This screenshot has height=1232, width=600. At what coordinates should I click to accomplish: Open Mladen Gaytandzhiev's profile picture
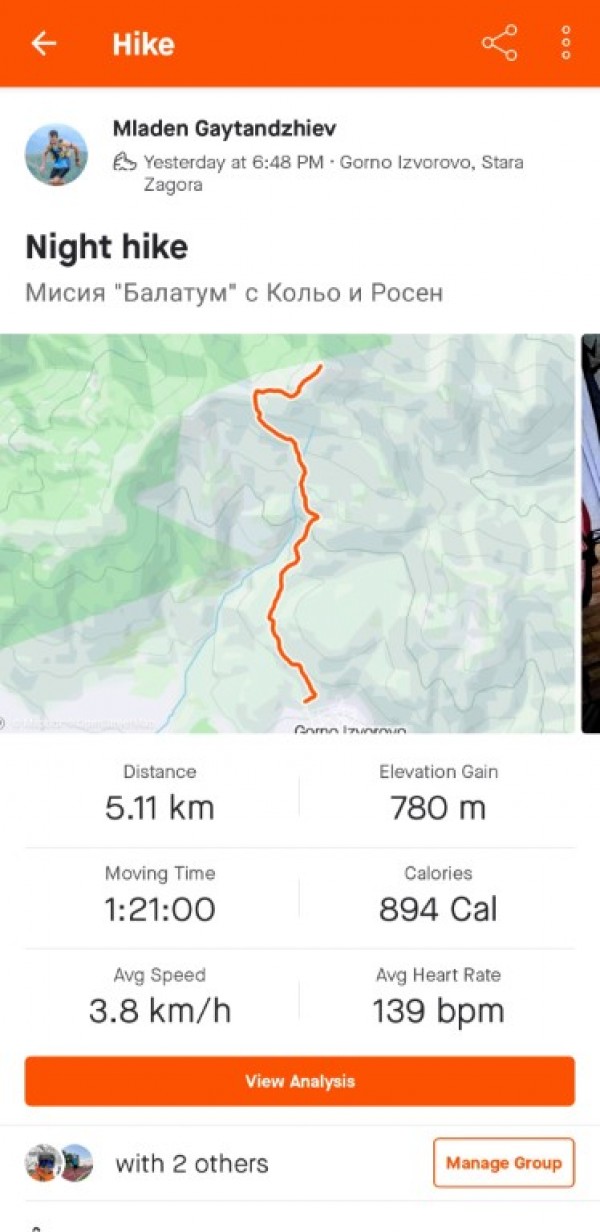click(x=56, y=155)
